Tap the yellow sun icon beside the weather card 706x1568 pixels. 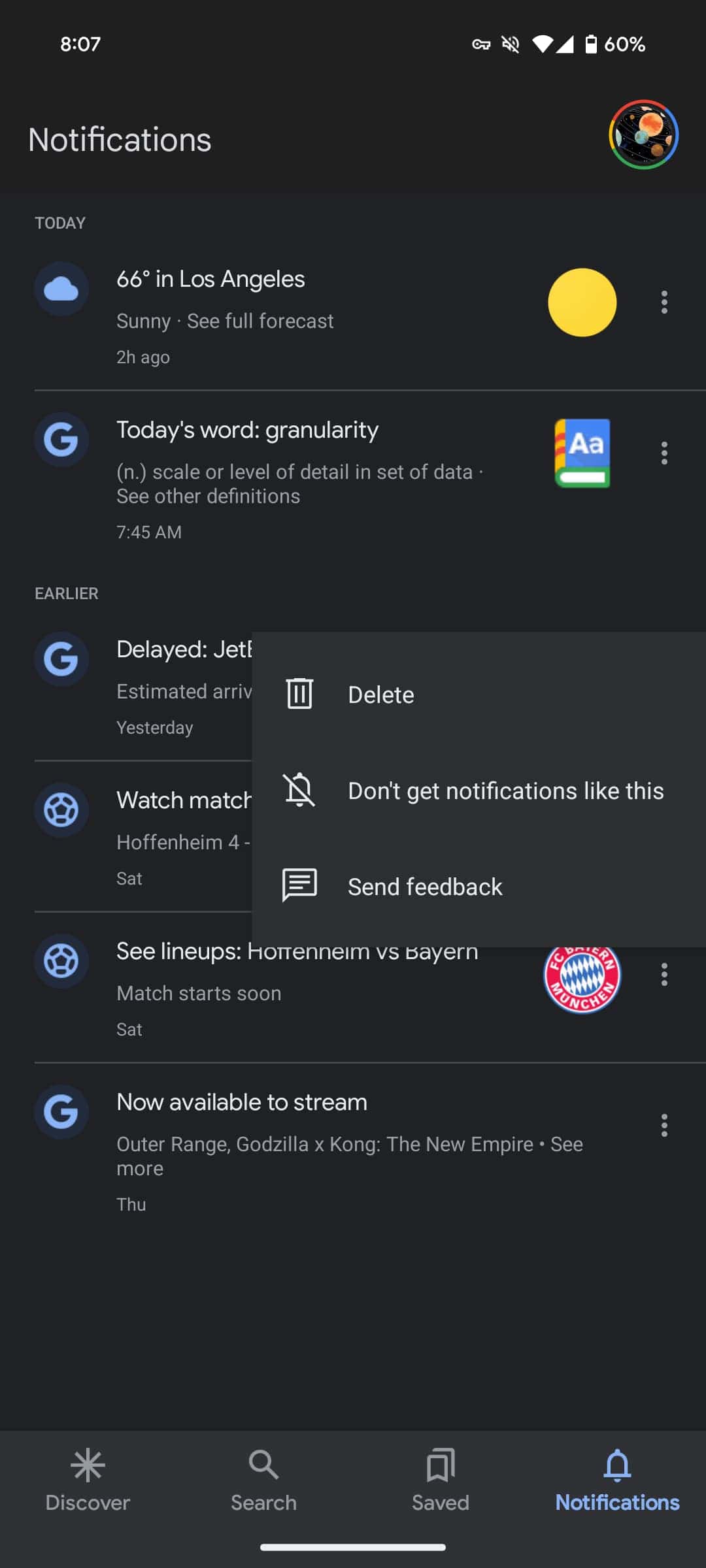click(582, 302)
